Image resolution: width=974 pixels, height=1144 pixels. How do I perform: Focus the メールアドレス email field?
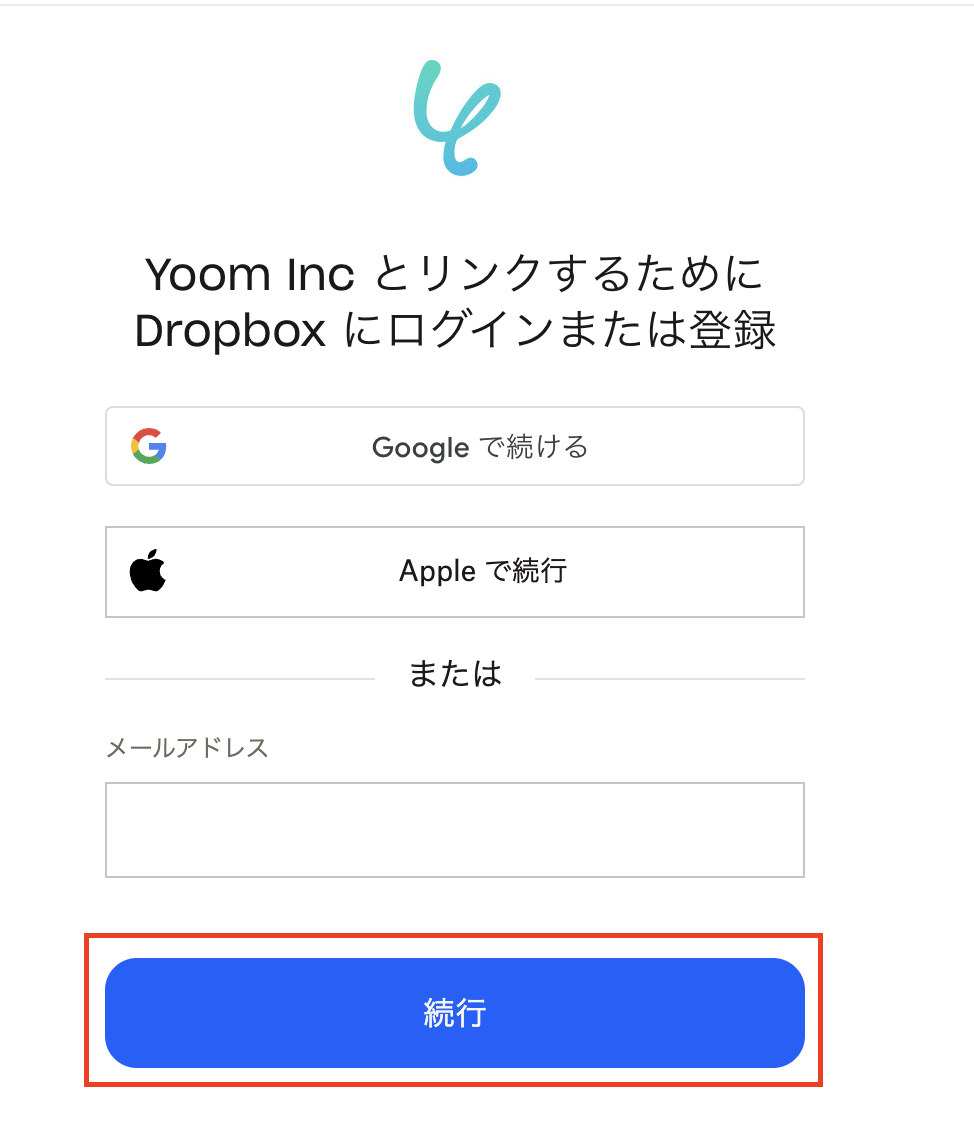(x=454, y=830)
